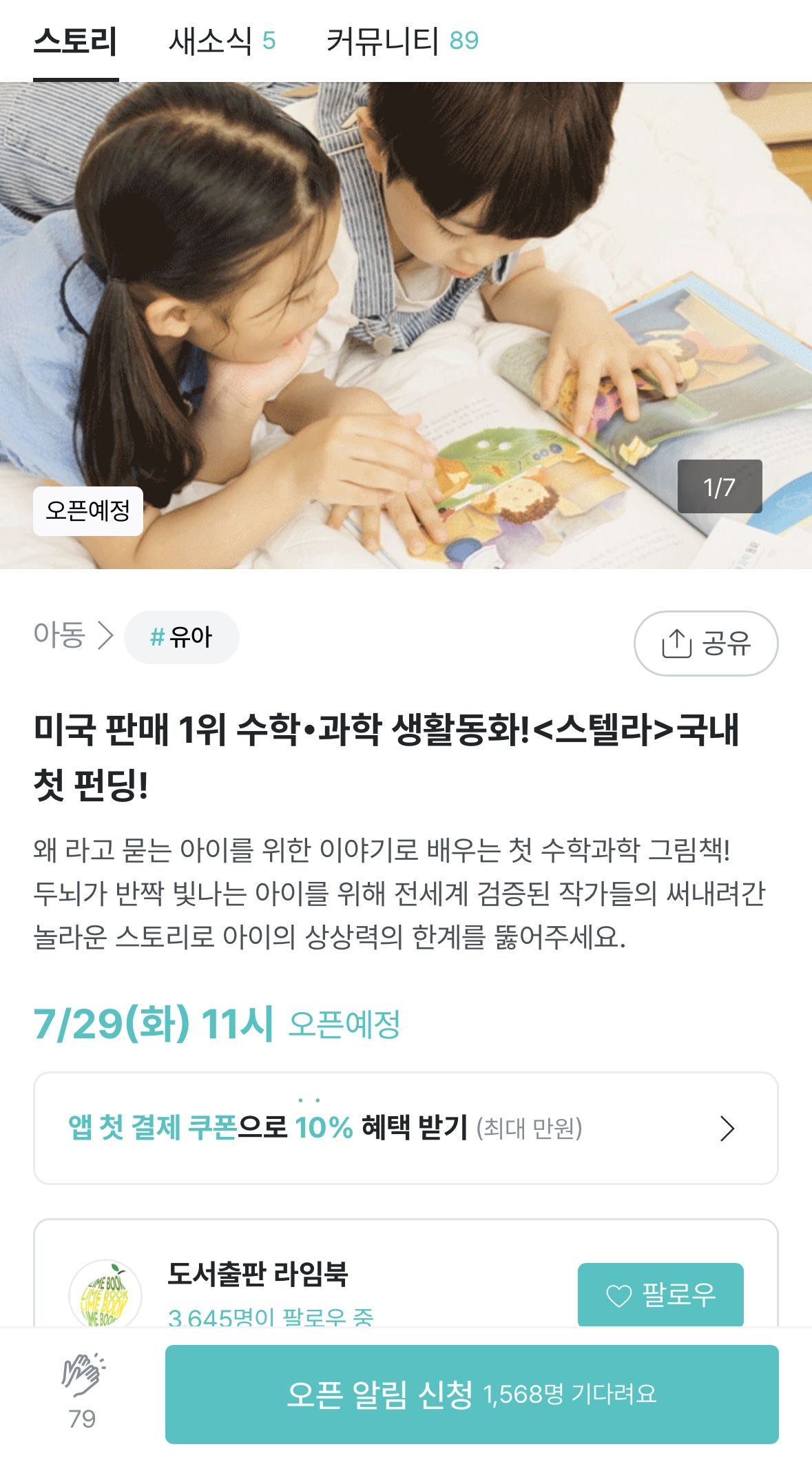Follow 도서출판 라임북 maker
This screenshot has height=1460, width=812.
point(660,1295)
